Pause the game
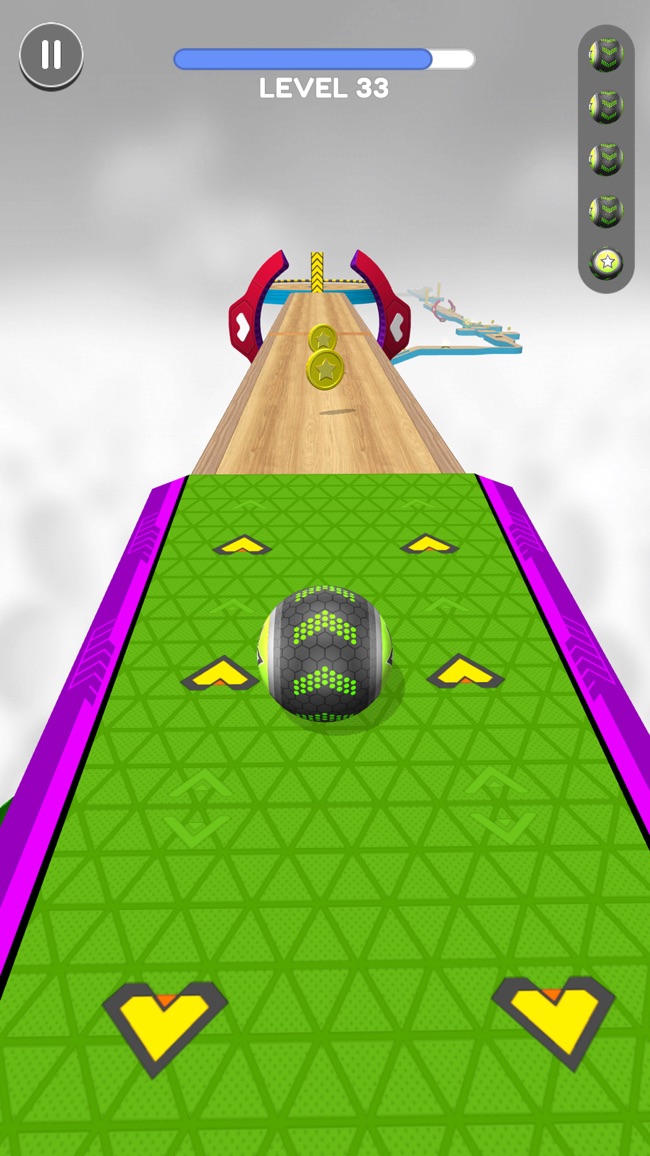Image resolution: width=650 pixels, height=1156 pixels. coord(51,54)
